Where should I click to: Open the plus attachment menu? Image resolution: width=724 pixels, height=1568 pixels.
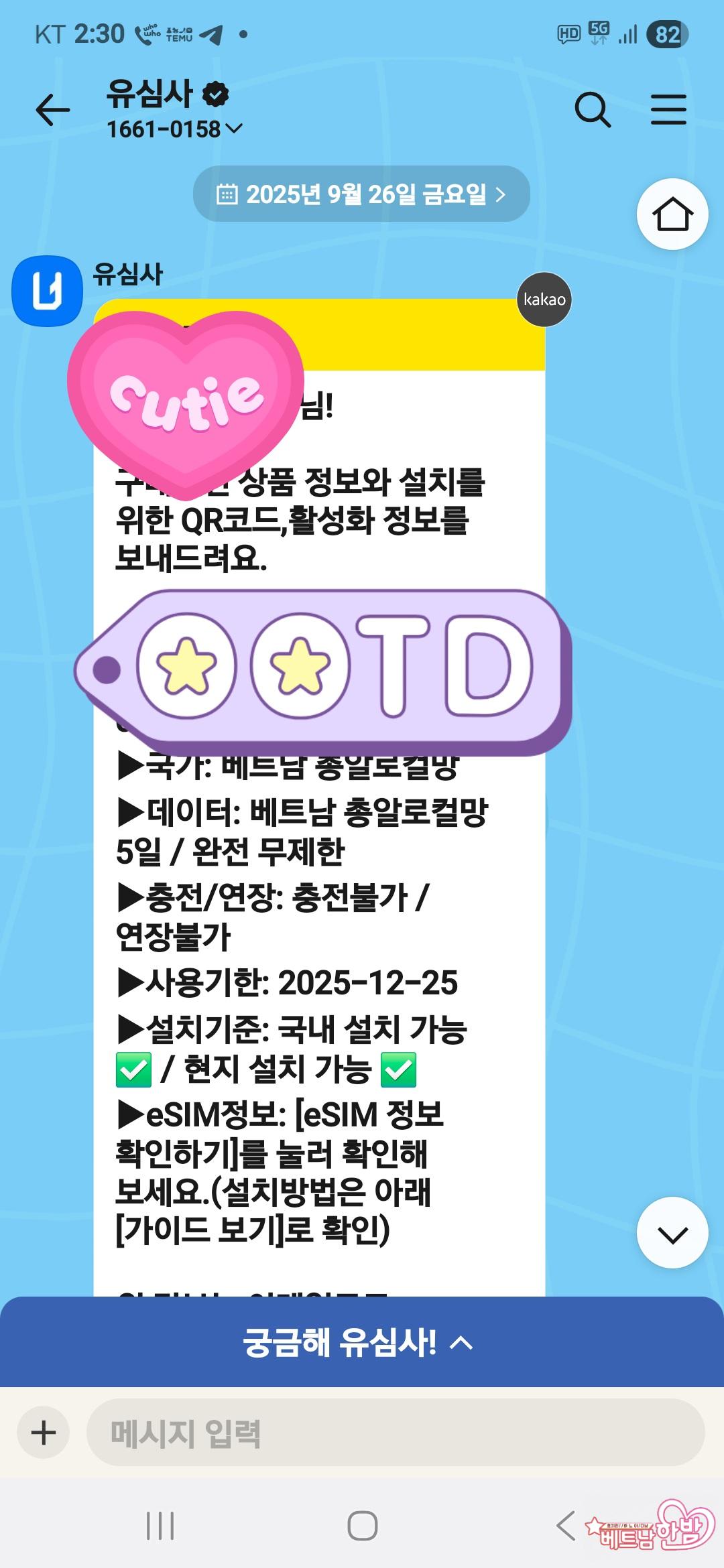[x=44, y=1433]
